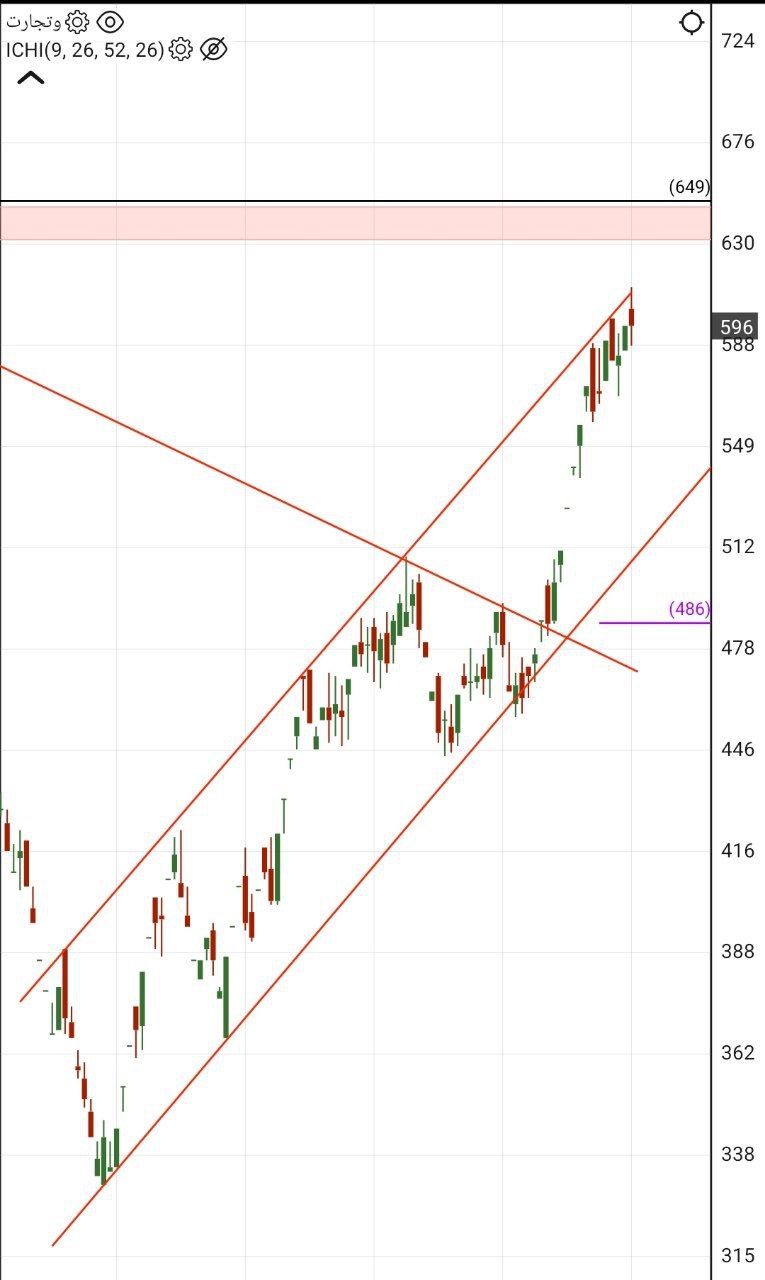
Task: Click the (649) resistance level label
Action: [x=688, y=187]
